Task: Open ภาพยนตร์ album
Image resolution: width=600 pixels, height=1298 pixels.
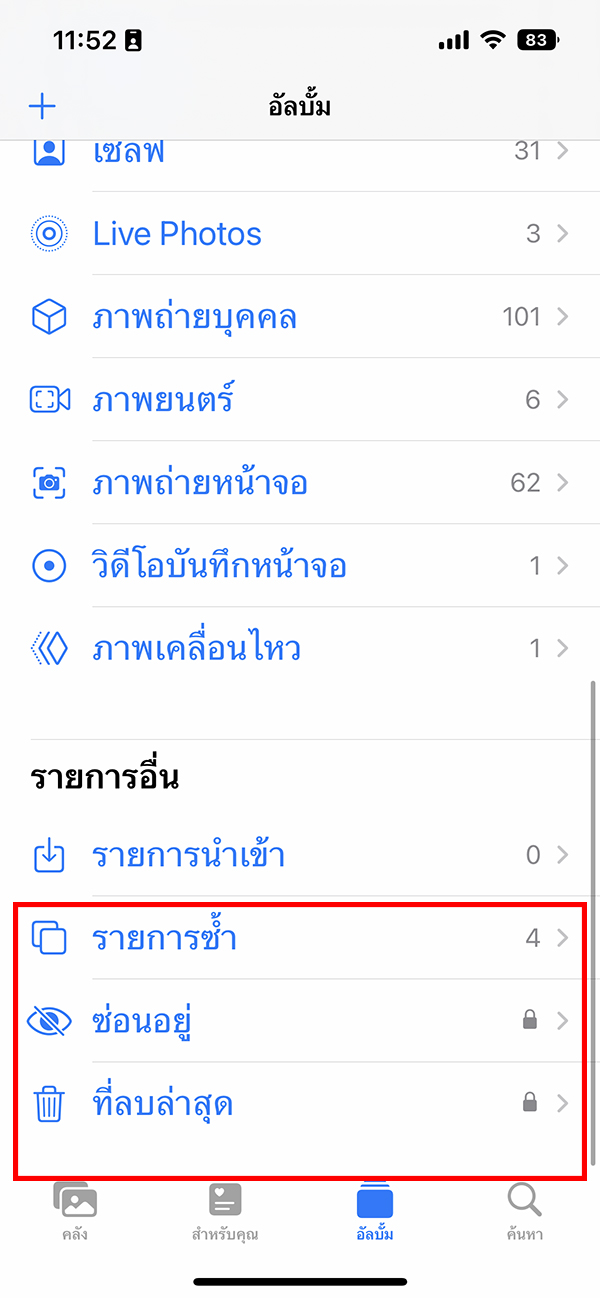Action: pos(300,400)
